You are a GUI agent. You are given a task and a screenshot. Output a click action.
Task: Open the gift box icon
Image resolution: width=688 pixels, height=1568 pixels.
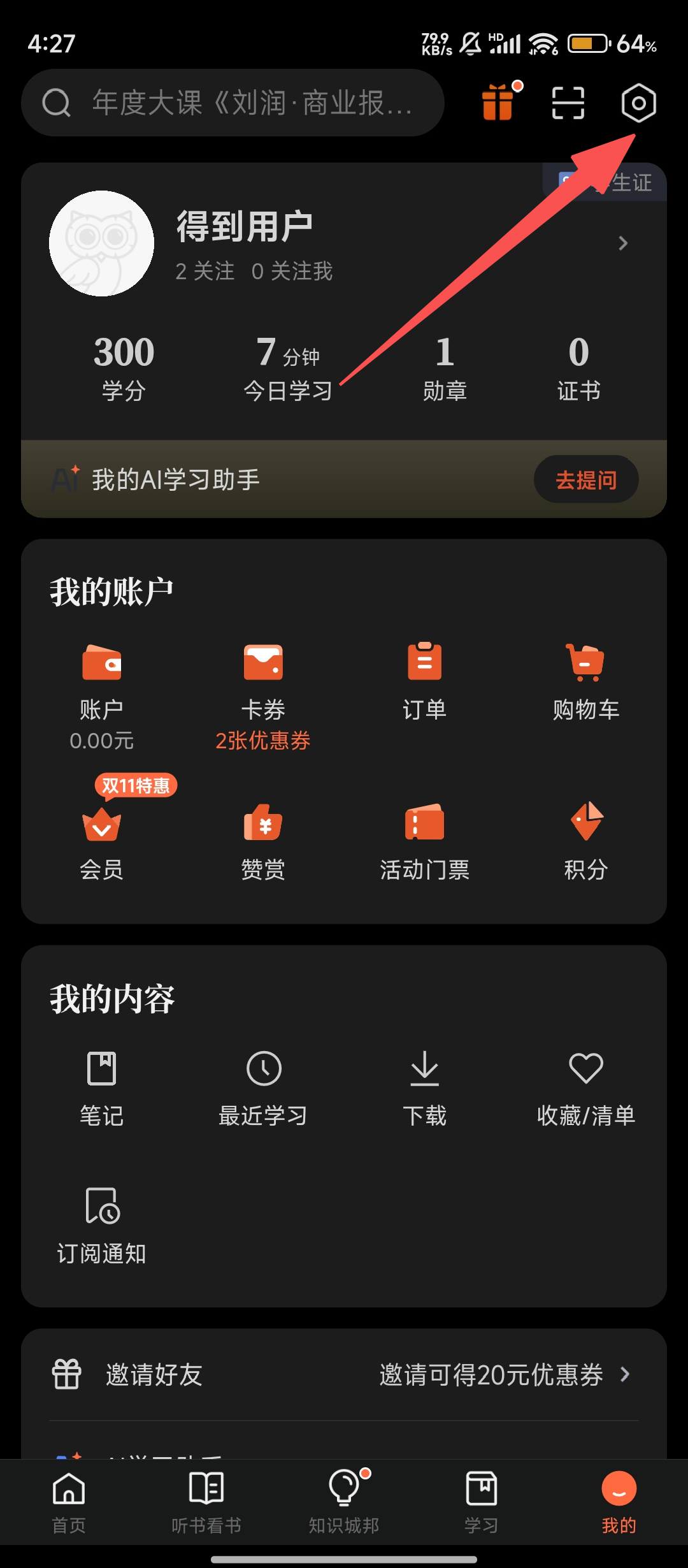tap(498, 103)
